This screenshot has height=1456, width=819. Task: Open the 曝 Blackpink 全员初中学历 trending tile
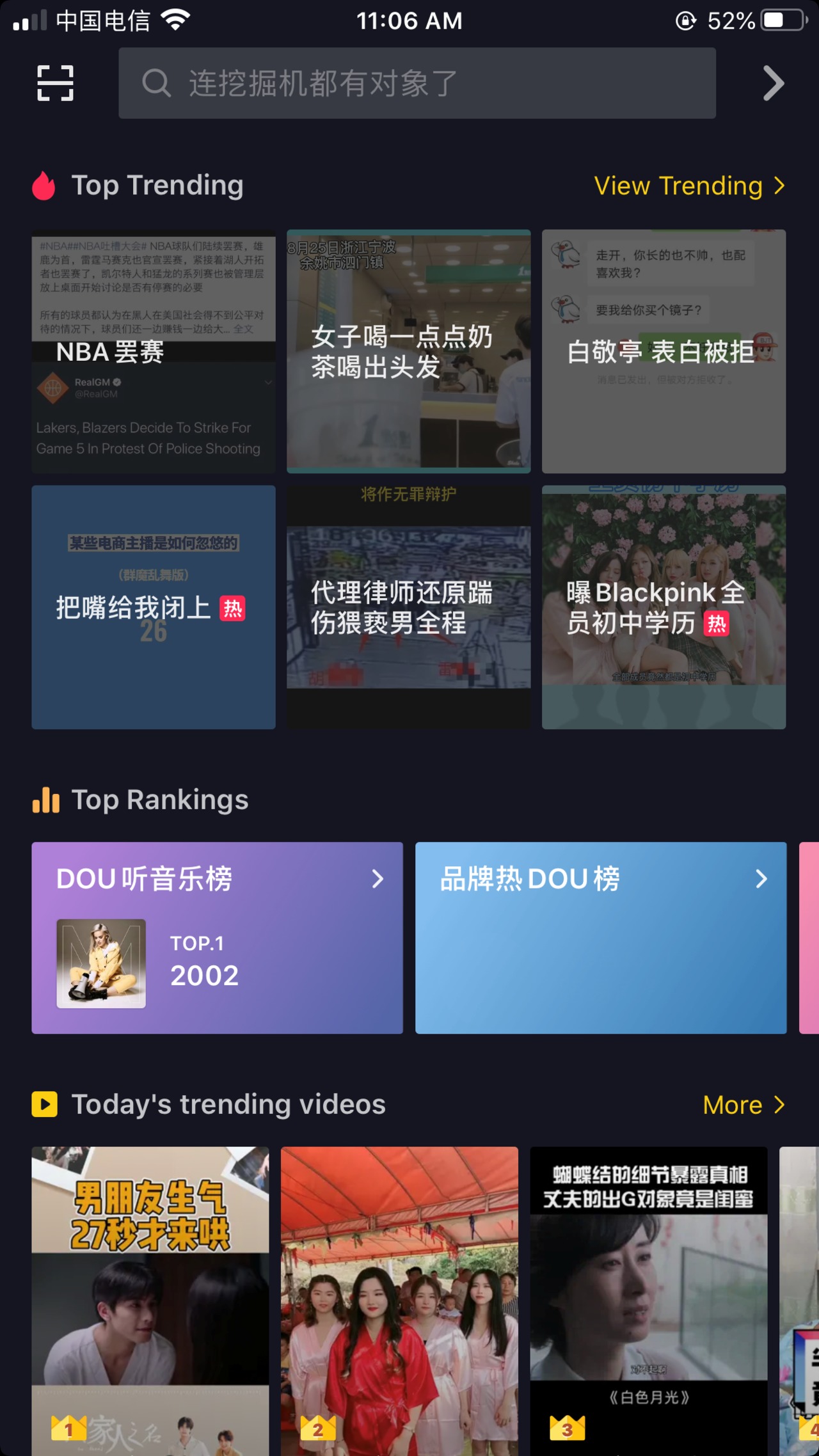[664, 606]
